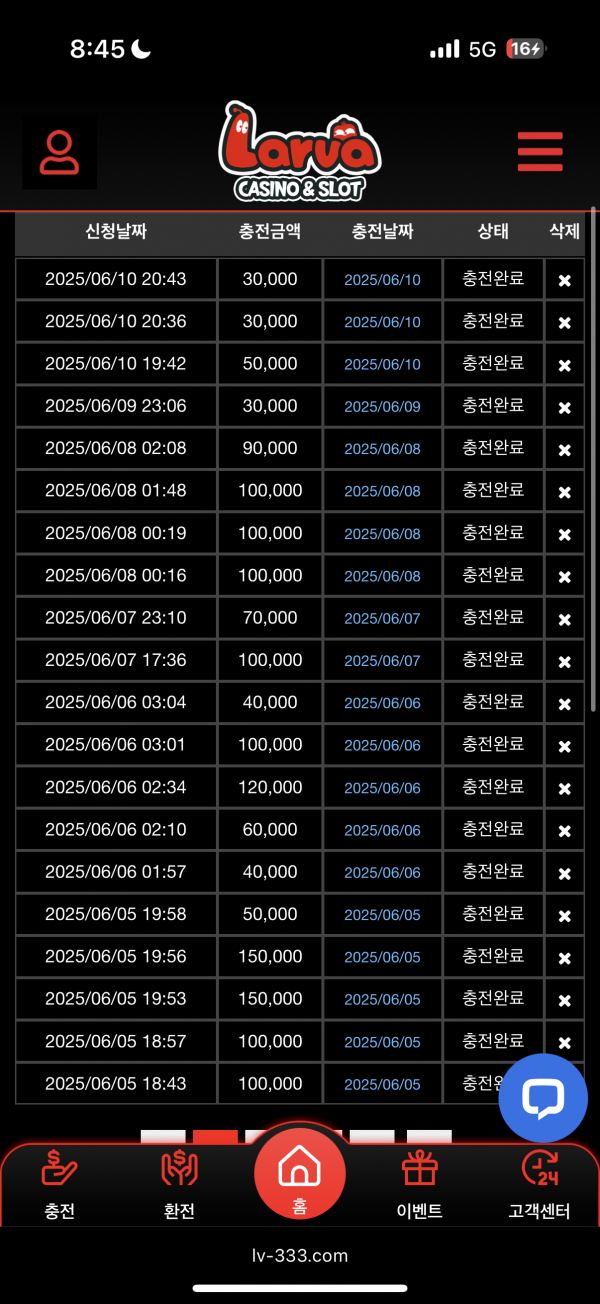Delete the 2025/06/10 20:43 charge record
This screenshot has width=600, height=1304.
click(564, 280)
